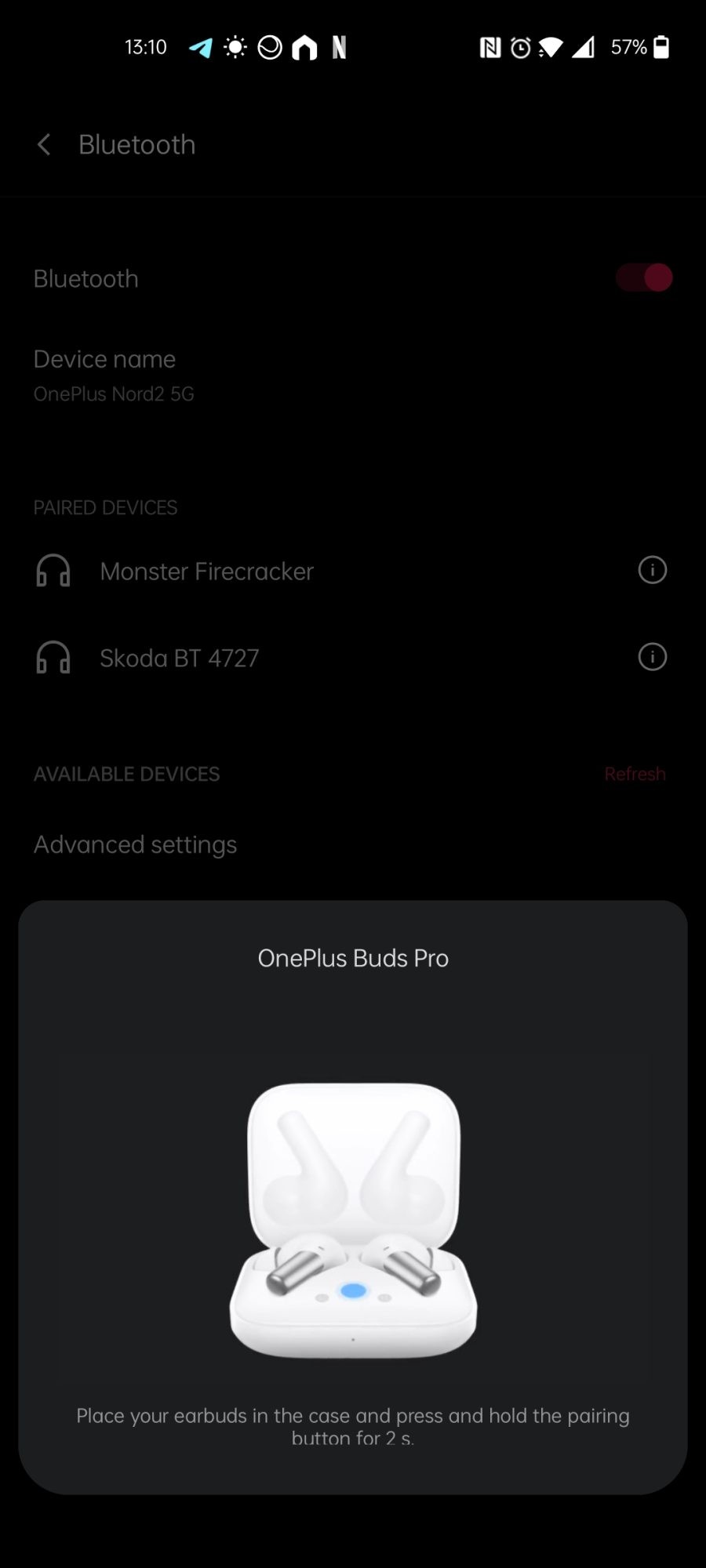Refresh the available devices list
The image size is (706, 1568).
click(x=635, y=775)
